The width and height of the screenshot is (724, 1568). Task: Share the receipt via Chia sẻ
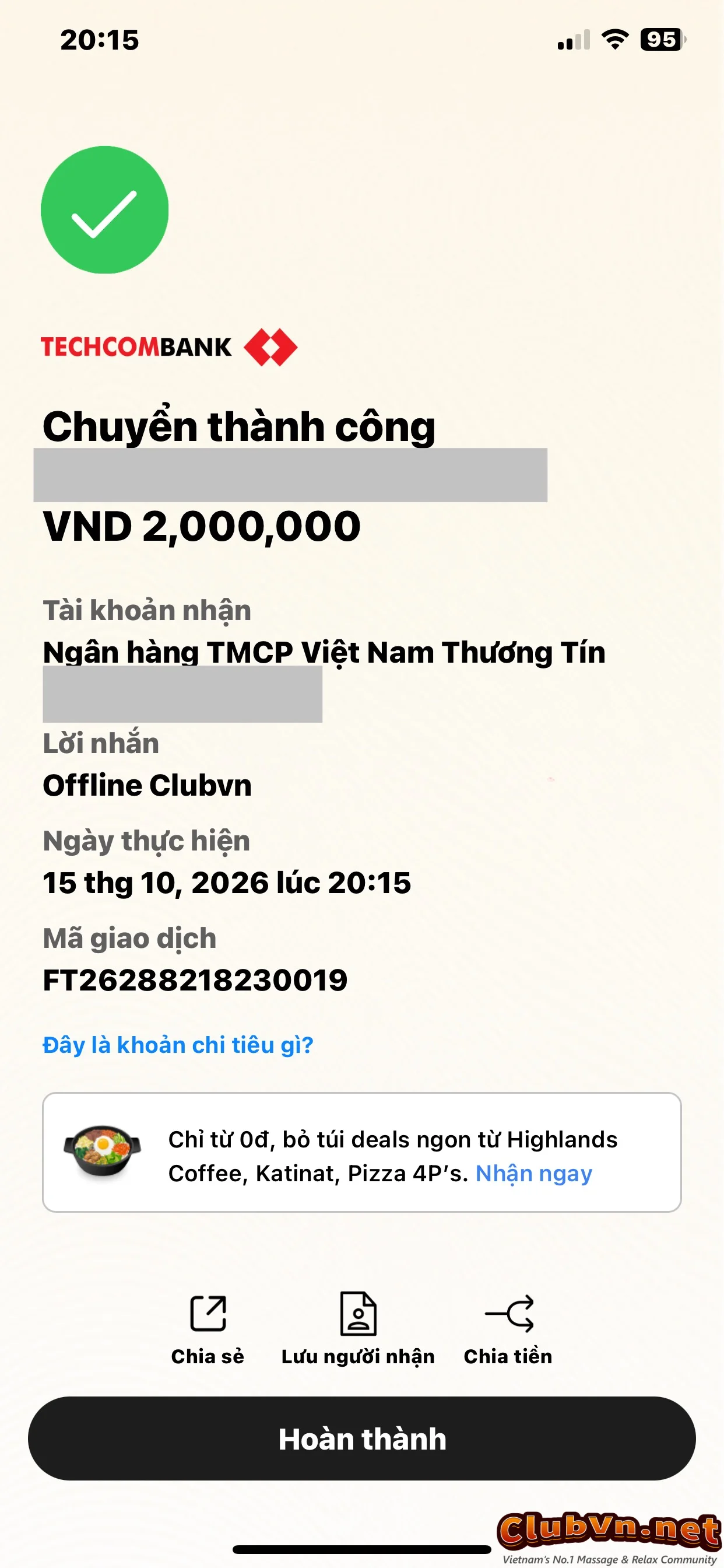pos(208,1329)
